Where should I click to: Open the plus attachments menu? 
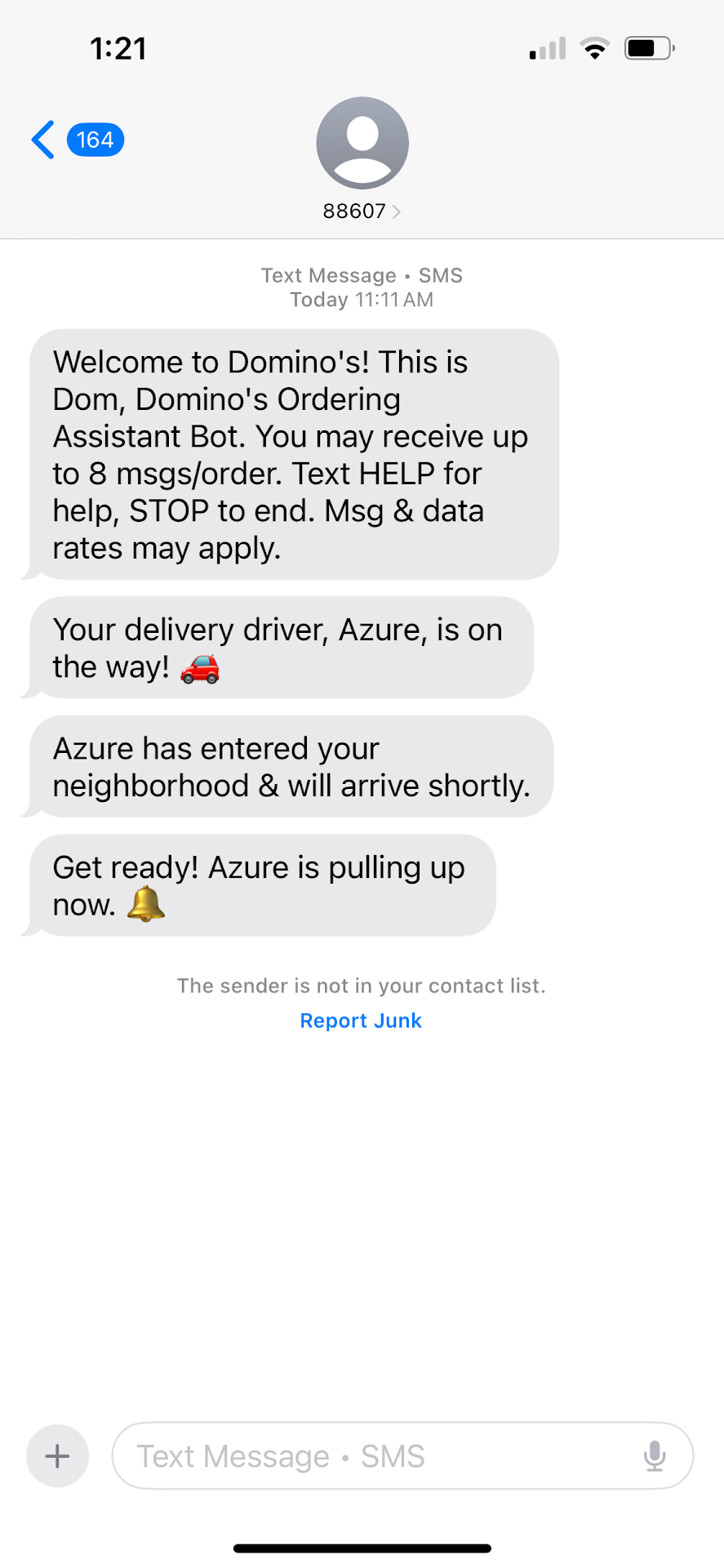click(57, 1456)
